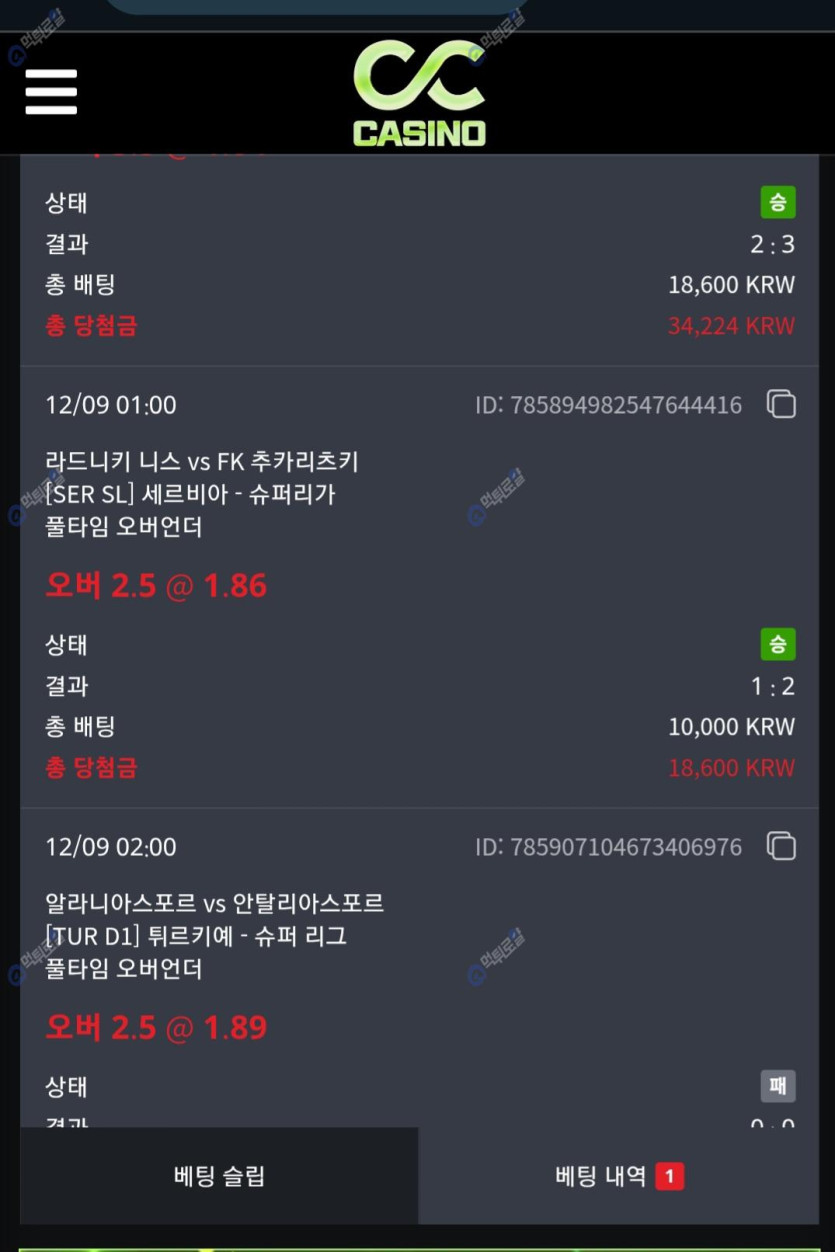Copy bet ID 785907104673406976
The width and height of the screenshot is (835, 1252).
[x=781, y=846]
